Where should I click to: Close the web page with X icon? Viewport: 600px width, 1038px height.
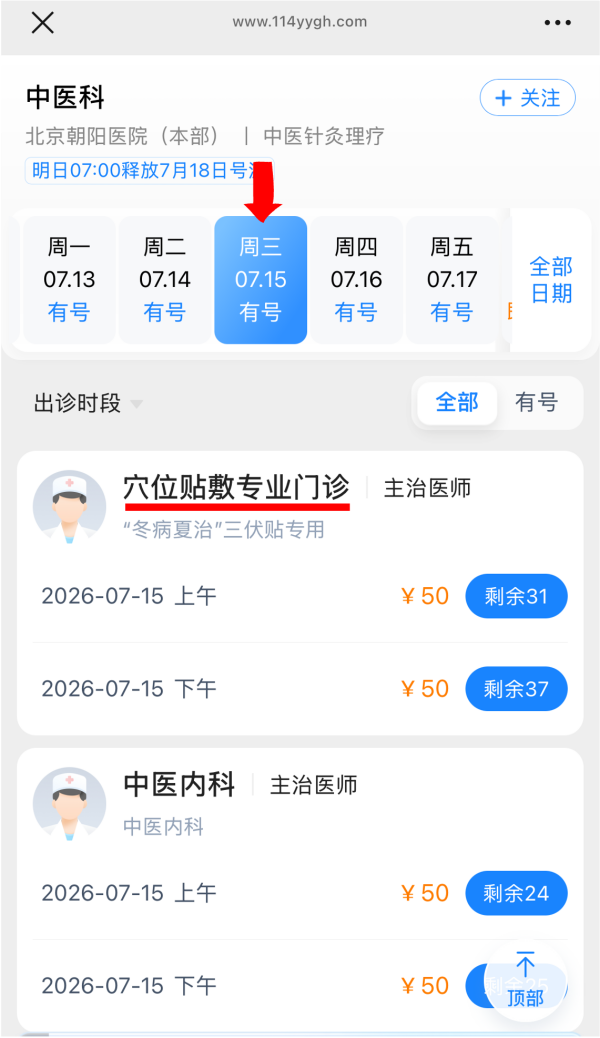(42, 23)
